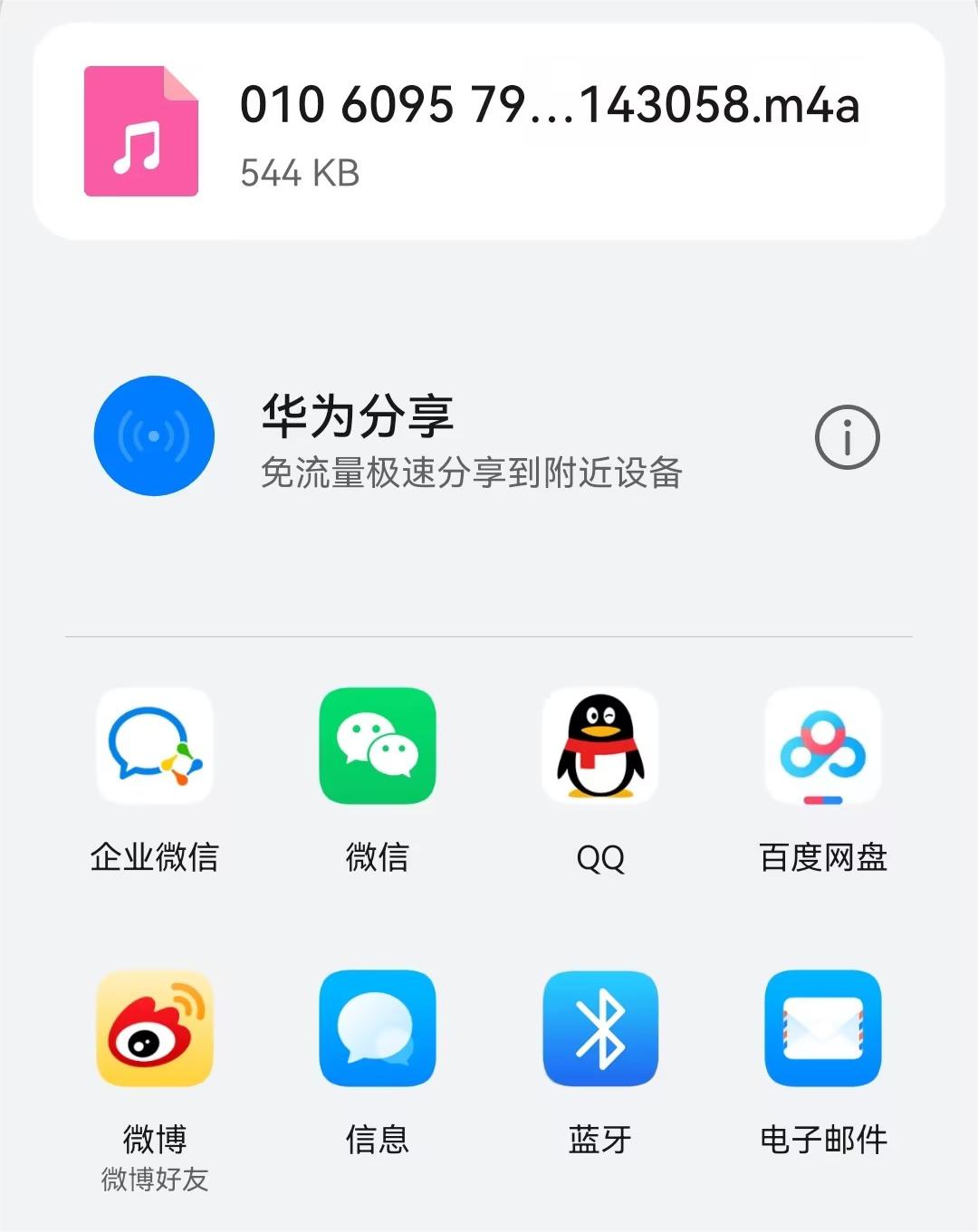Send the recording to Baidu Netdisk
Screen dimensions: 978x1232
coord(823,747)
